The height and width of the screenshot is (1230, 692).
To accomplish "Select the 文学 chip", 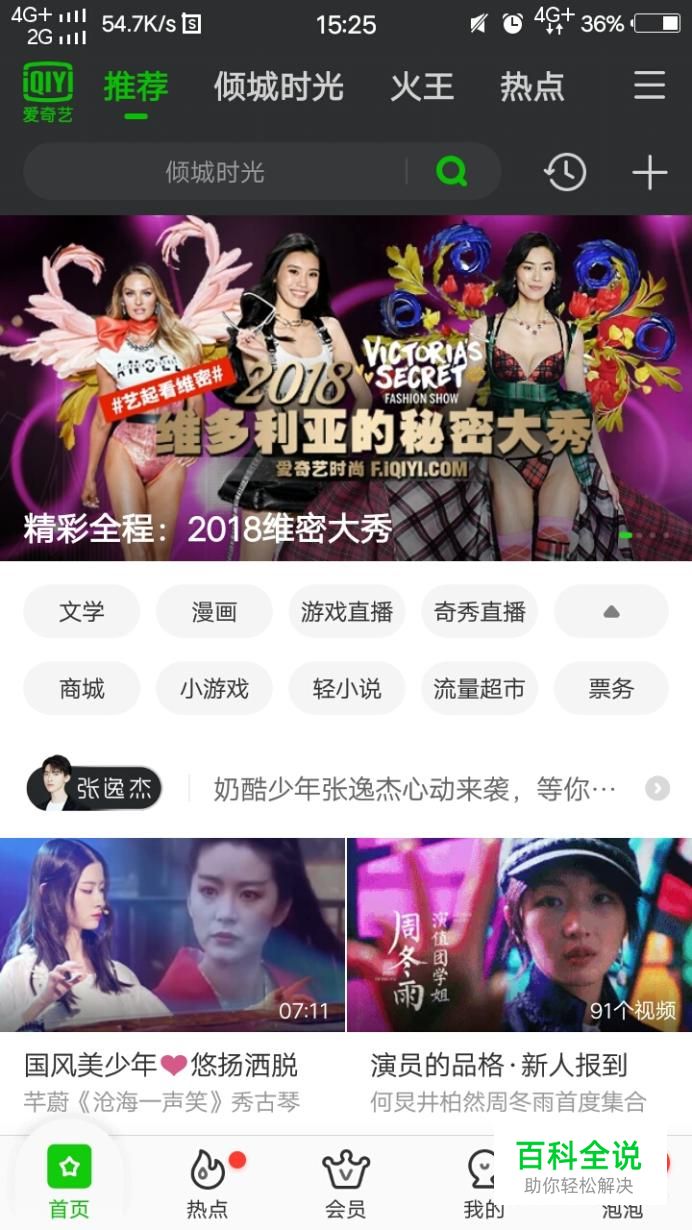I will click(82, 612).
